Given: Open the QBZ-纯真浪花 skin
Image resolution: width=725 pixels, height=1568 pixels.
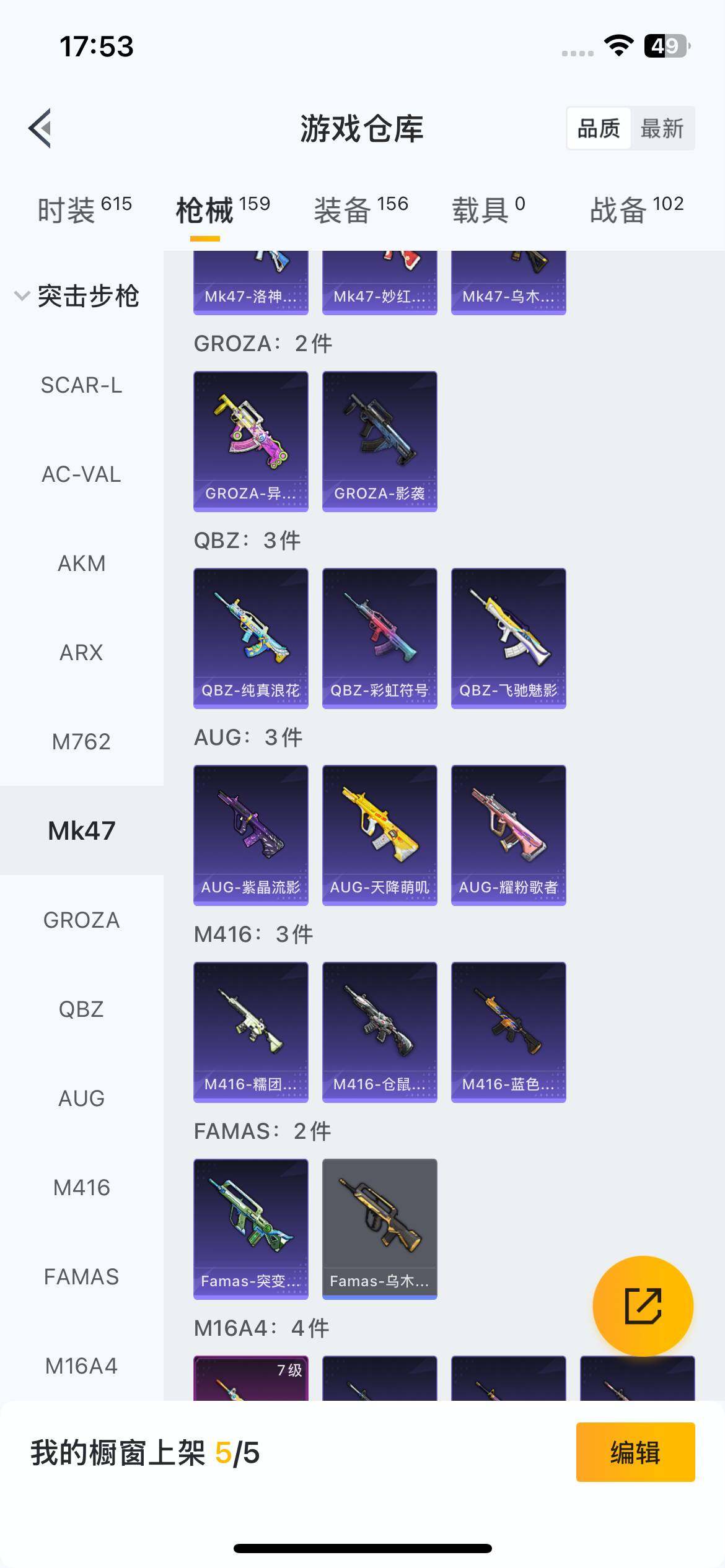Looking at the screenshot, I should click(250, 638).
